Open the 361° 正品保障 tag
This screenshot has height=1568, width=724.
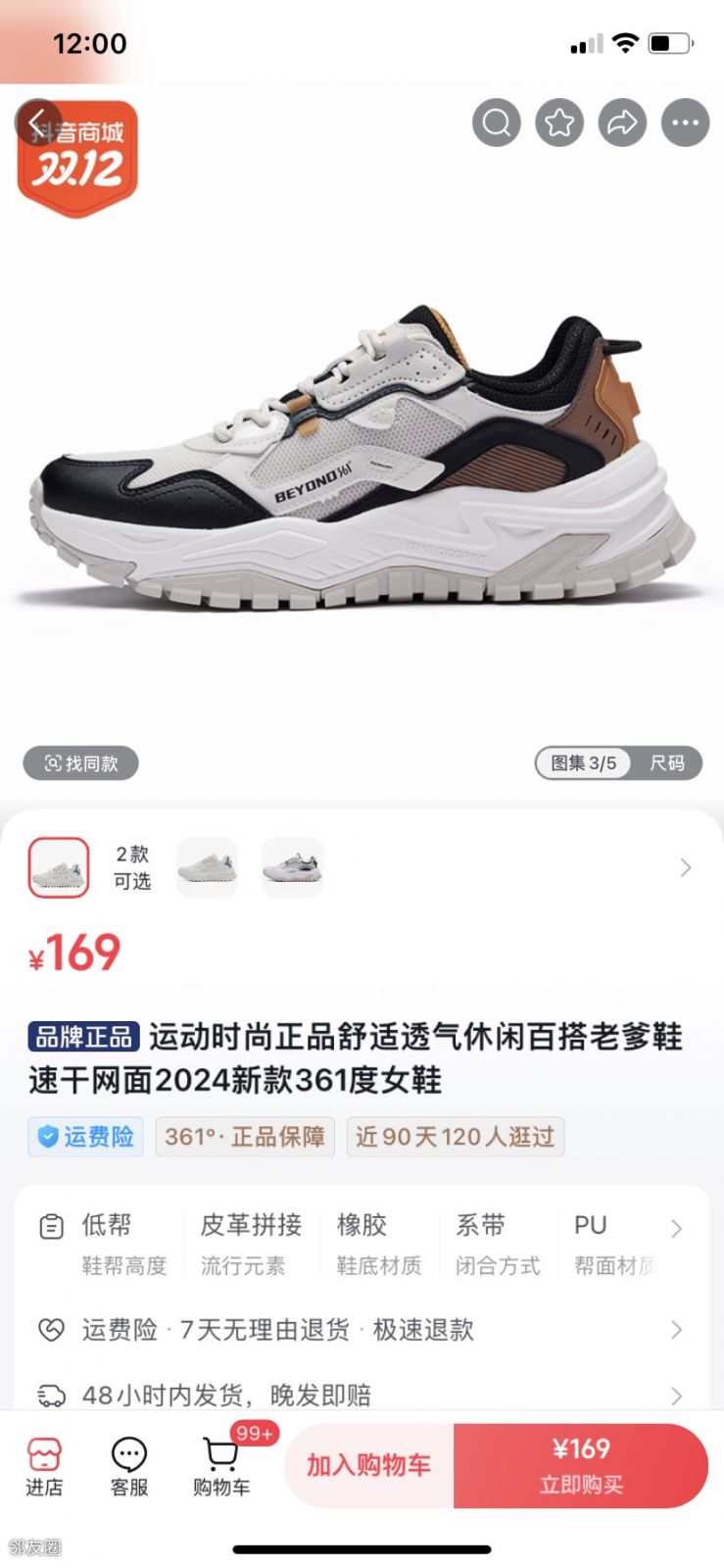pyautogui.click(x=245, y=1137)
